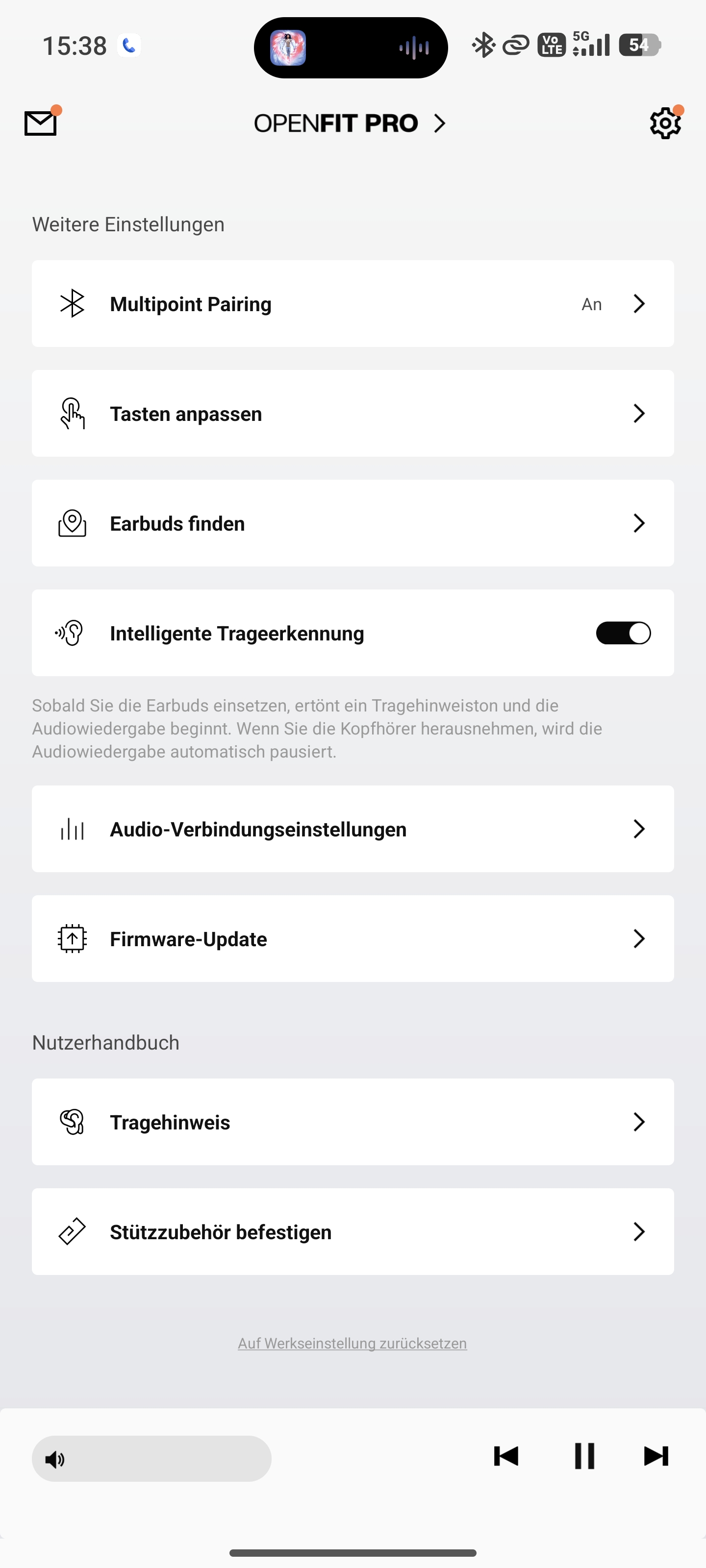Open the messages envelope icon
The image size is (706, 1568).
click(41, 123)
